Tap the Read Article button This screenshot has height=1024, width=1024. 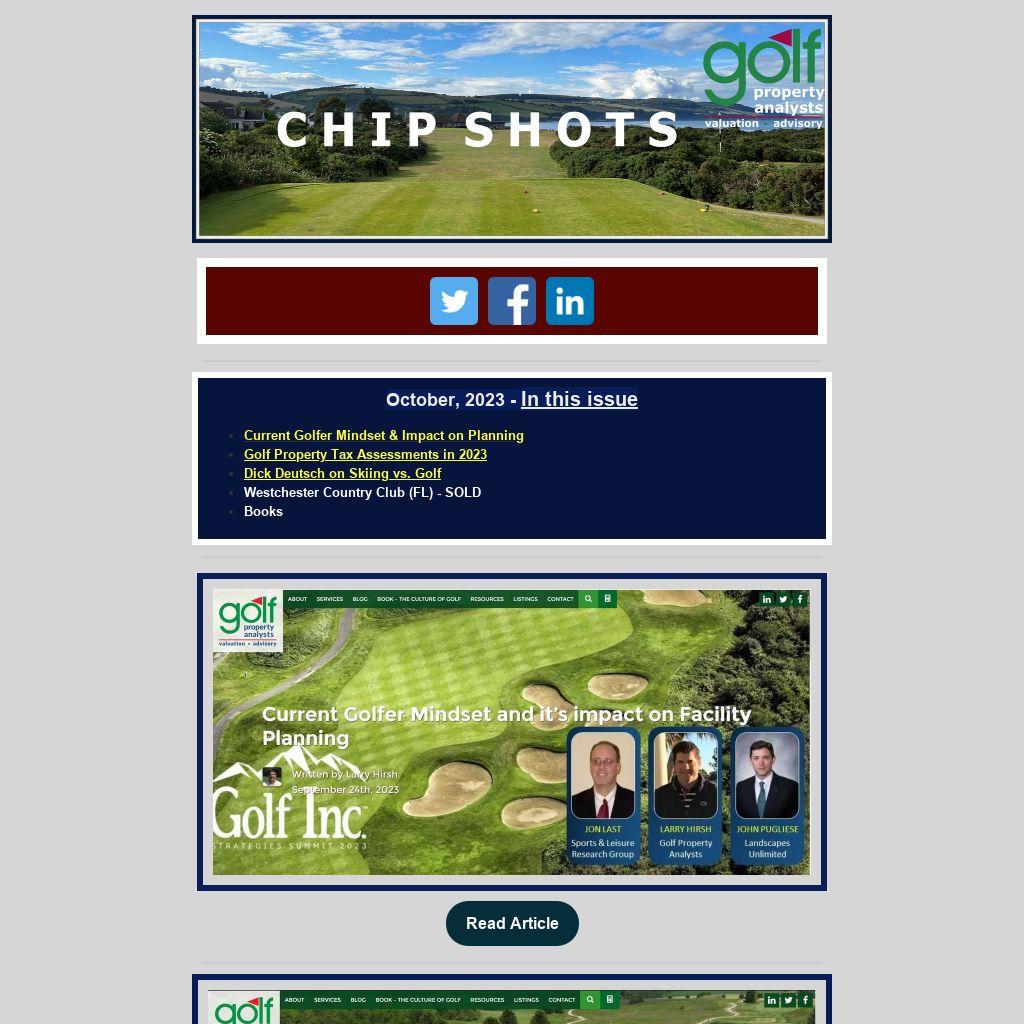[x=512, y=923]
